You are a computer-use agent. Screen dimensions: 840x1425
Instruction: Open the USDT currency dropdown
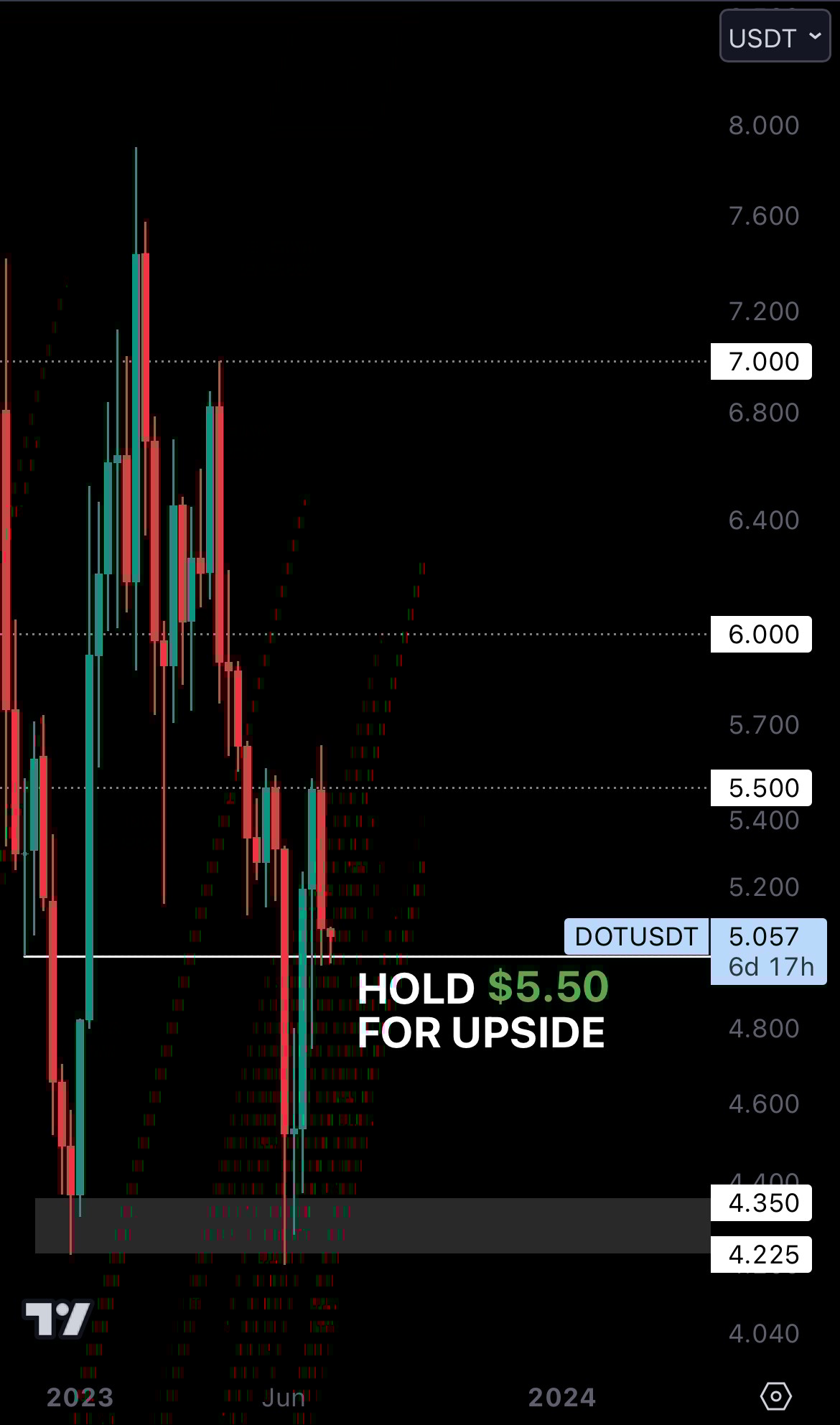click(x=775, y=37)
